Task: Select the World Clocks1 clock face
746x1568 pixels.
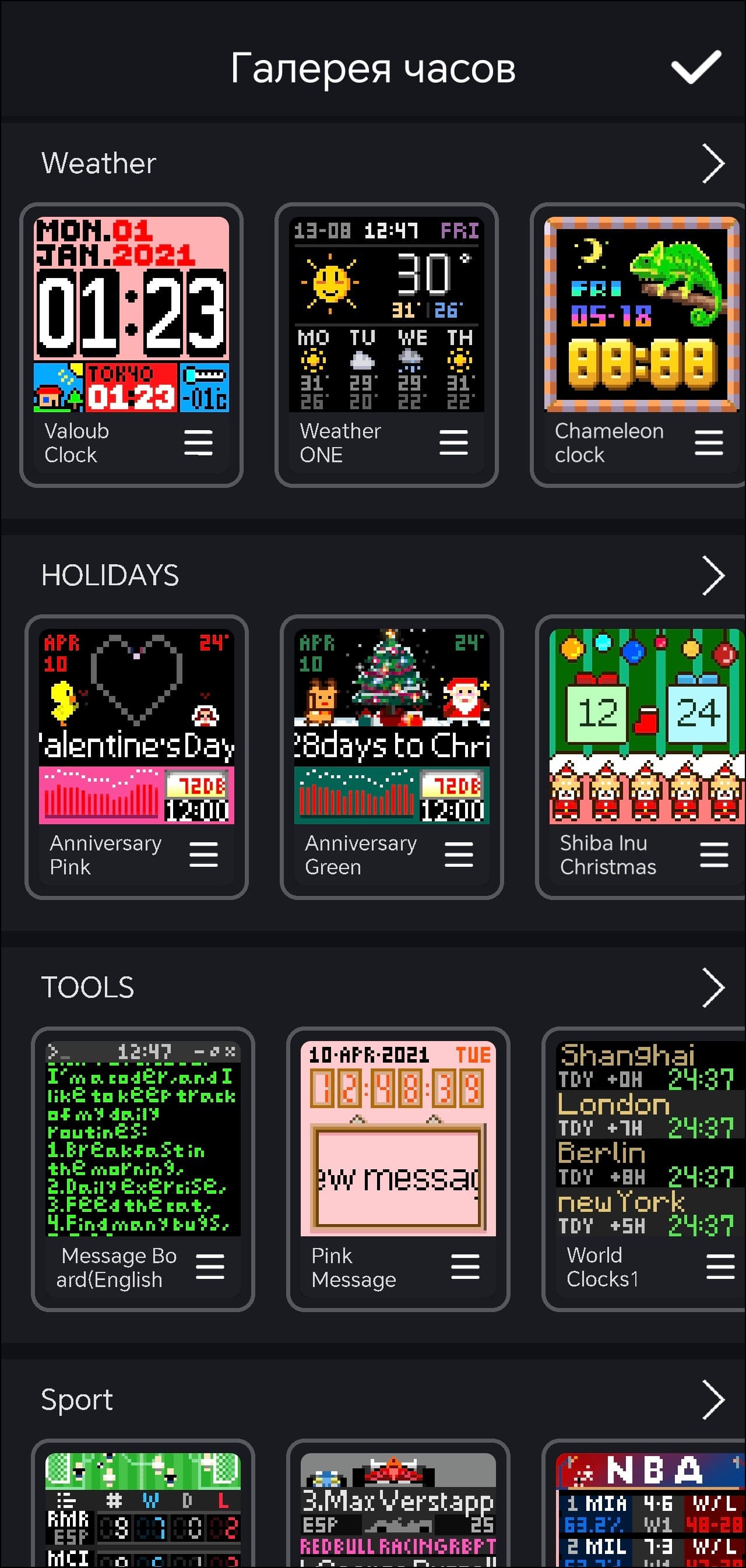Action: point(646,1138)
